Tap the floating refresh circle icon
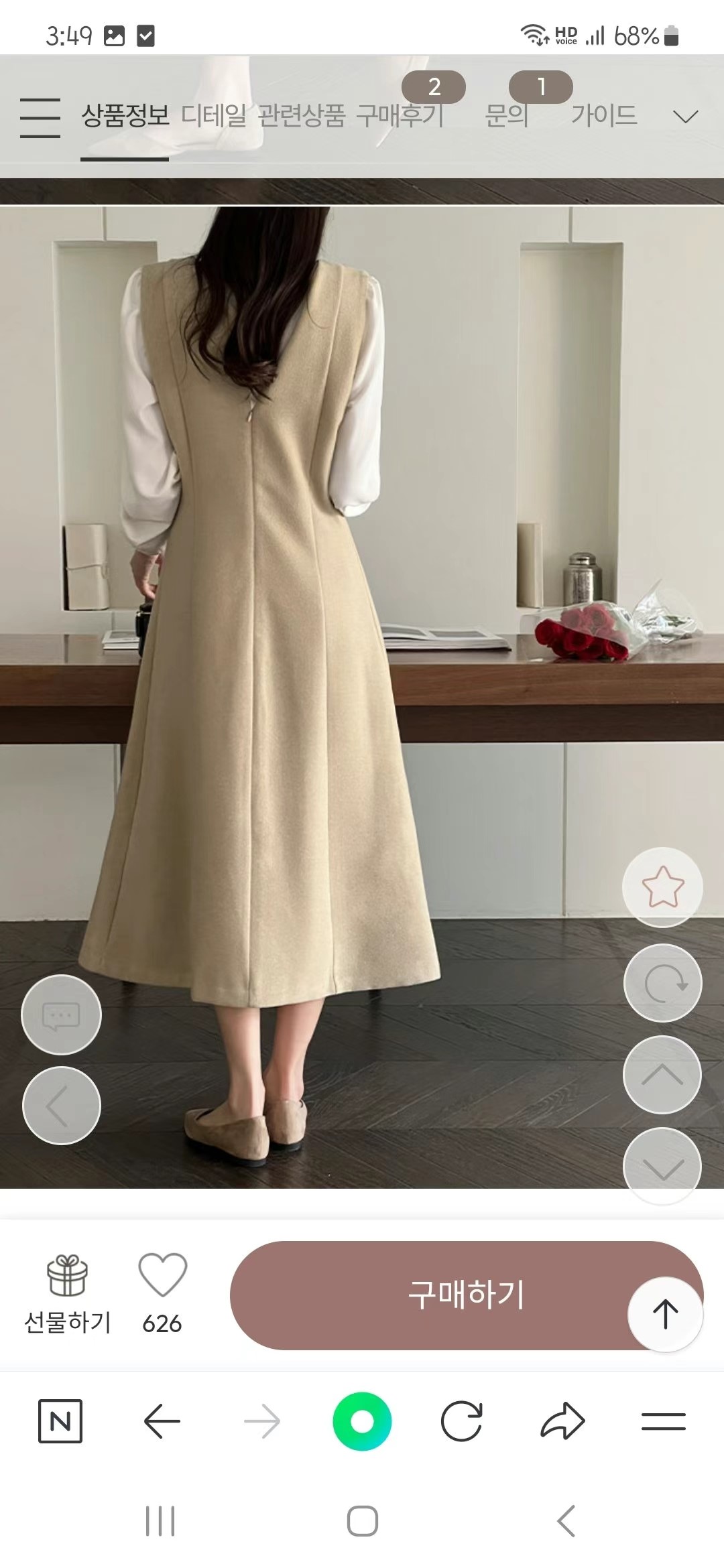 662,983
